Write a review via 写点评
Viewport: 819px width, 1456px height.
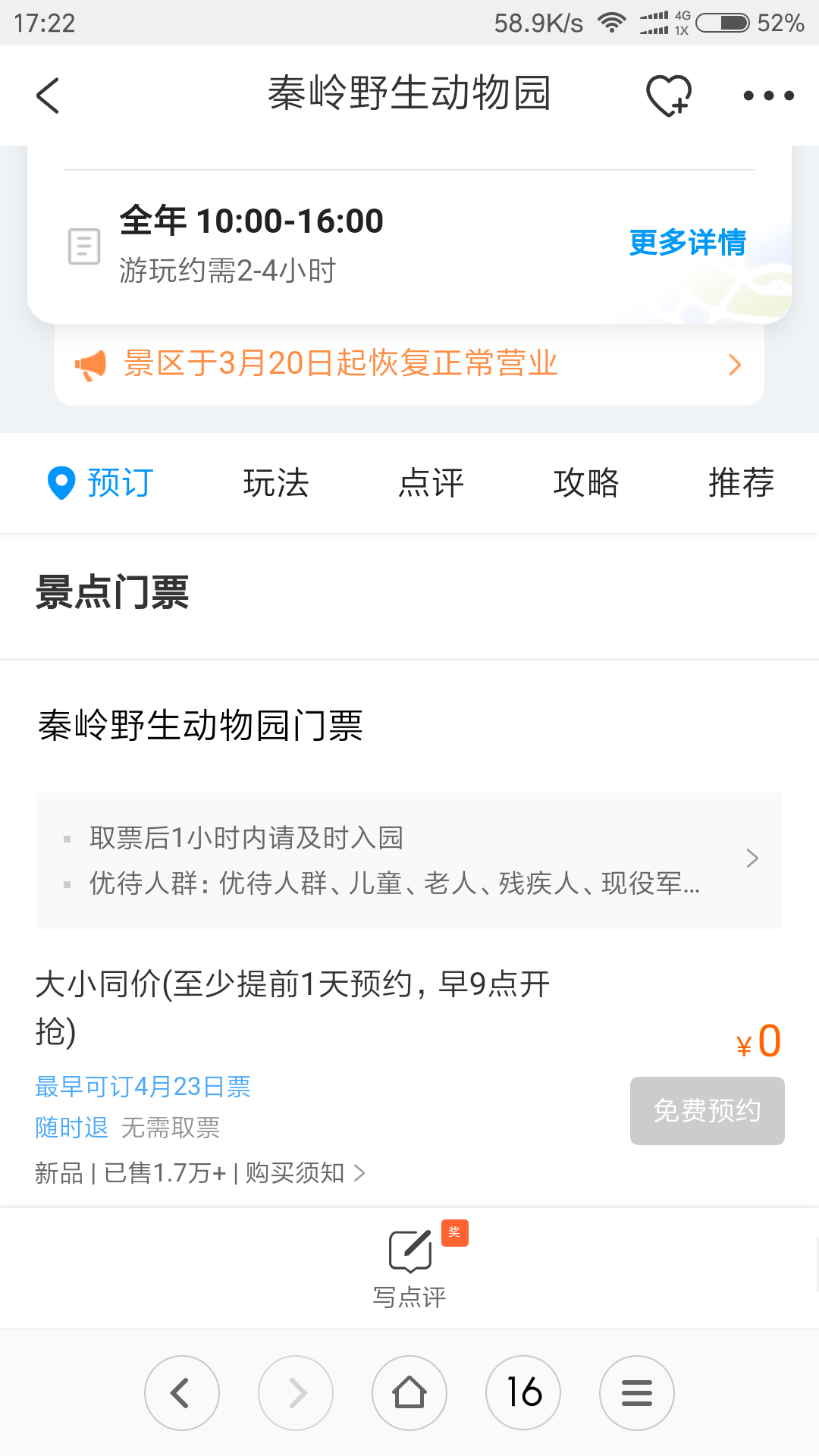pyautogui.click(x=409, y=1266)
